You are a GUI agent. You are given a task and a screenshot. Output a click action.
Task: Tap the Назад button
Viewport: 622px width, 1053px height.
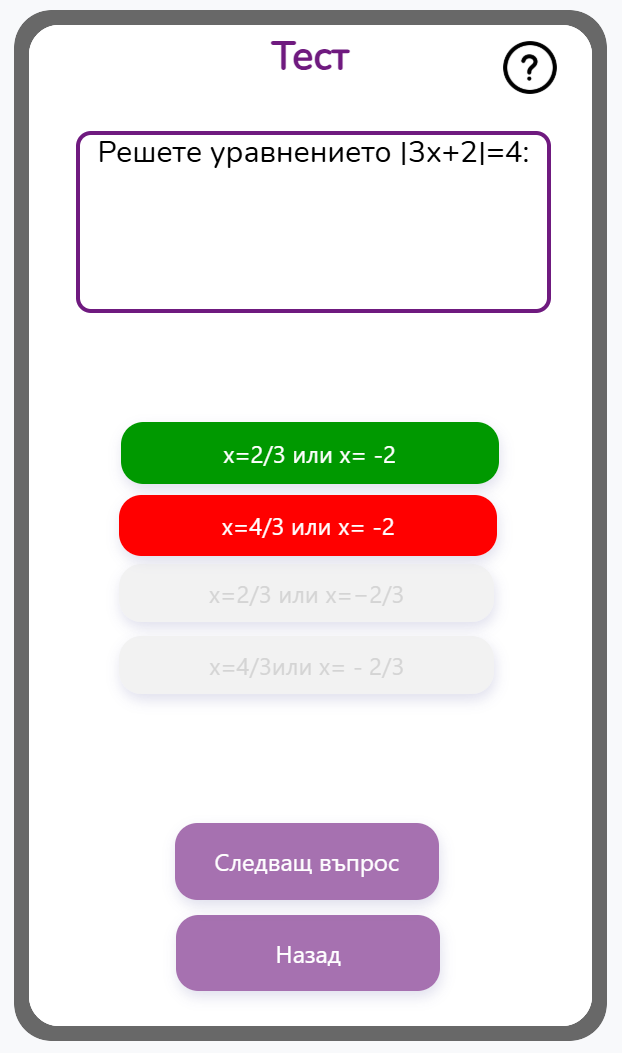(x=308, y=953)
